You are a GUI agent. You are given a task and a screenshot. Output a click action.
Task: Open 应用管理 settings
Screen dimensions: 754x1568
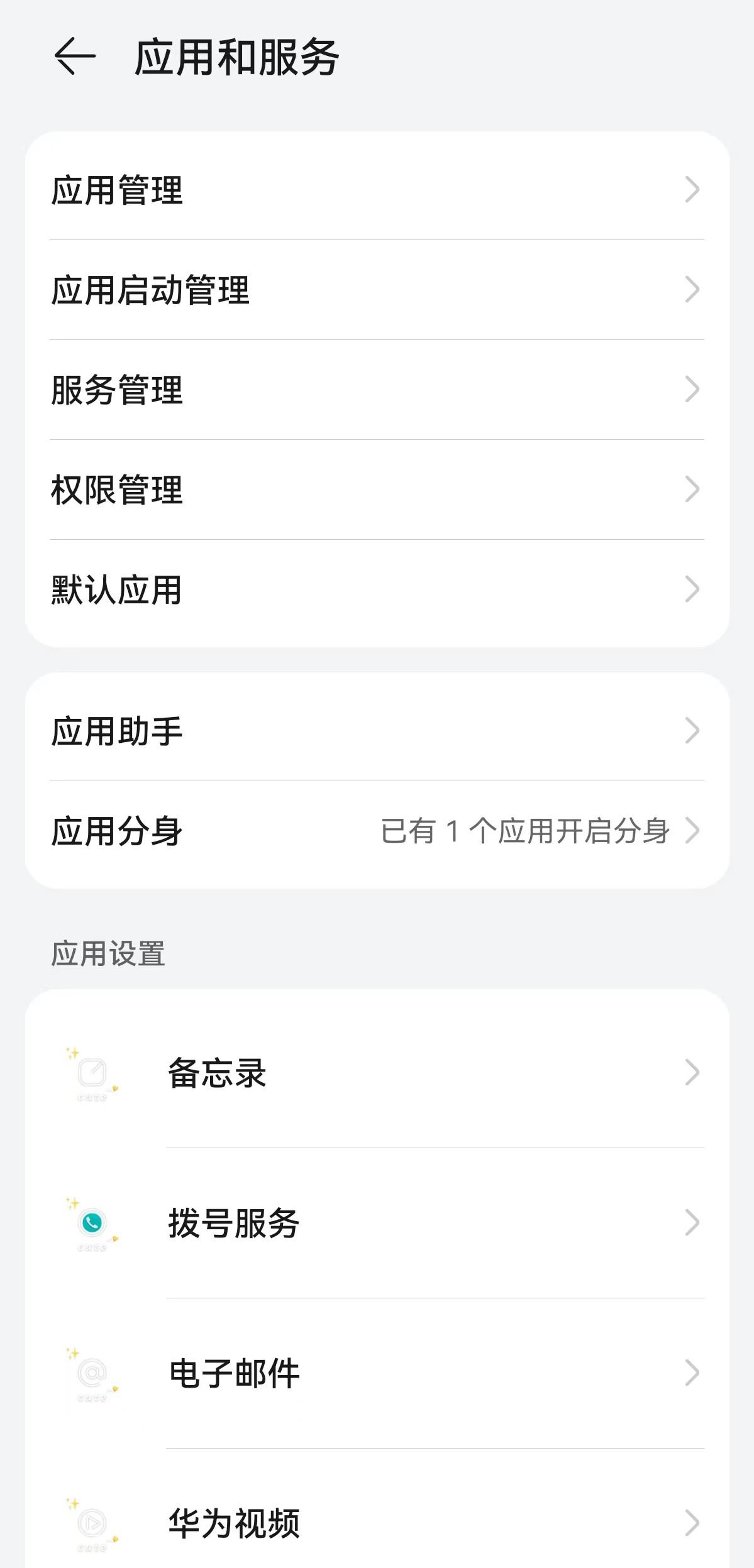tap(376, 190)
